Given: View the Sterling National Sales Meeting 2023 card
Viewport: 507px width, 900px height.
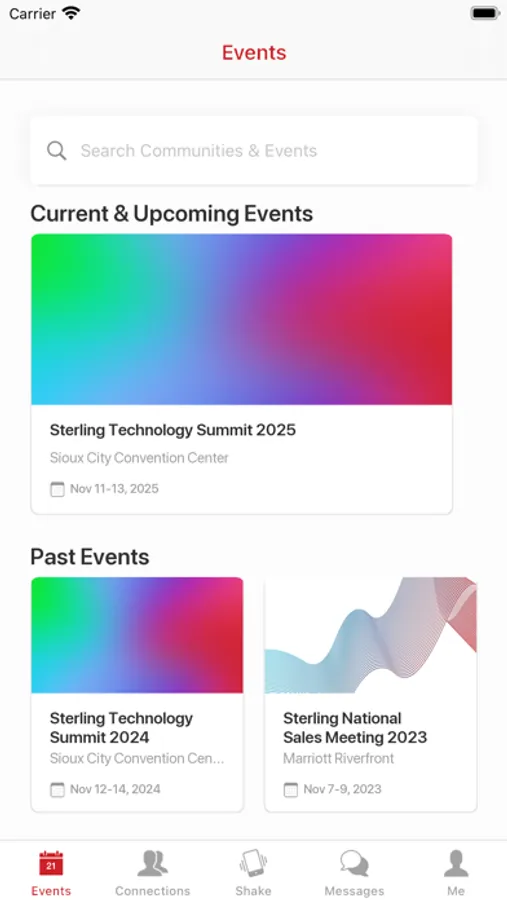Looking at the screenshot, I should pyautogui.click(x=371, y=695).
